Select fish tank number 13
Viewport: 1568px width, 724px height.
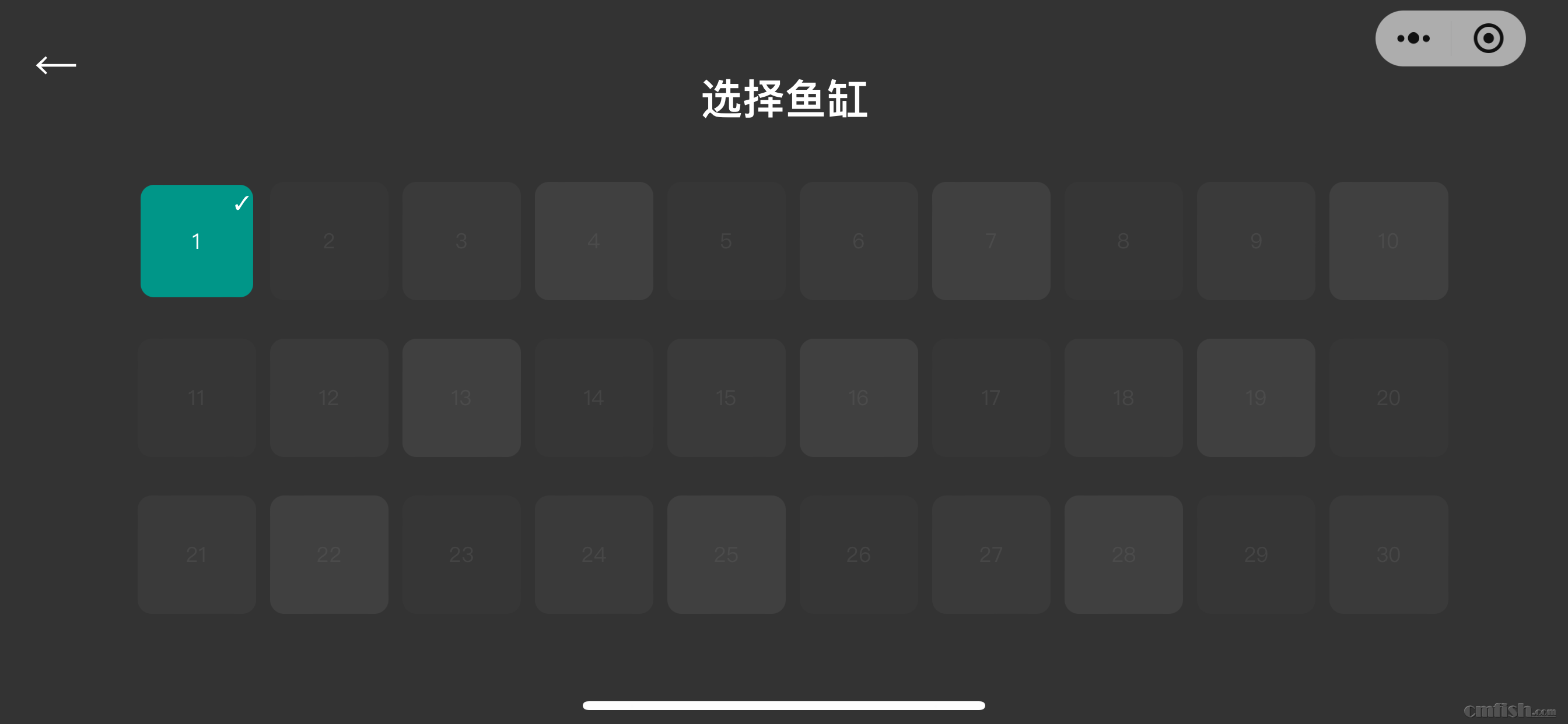pyautogui.click(x=461, y=398)
